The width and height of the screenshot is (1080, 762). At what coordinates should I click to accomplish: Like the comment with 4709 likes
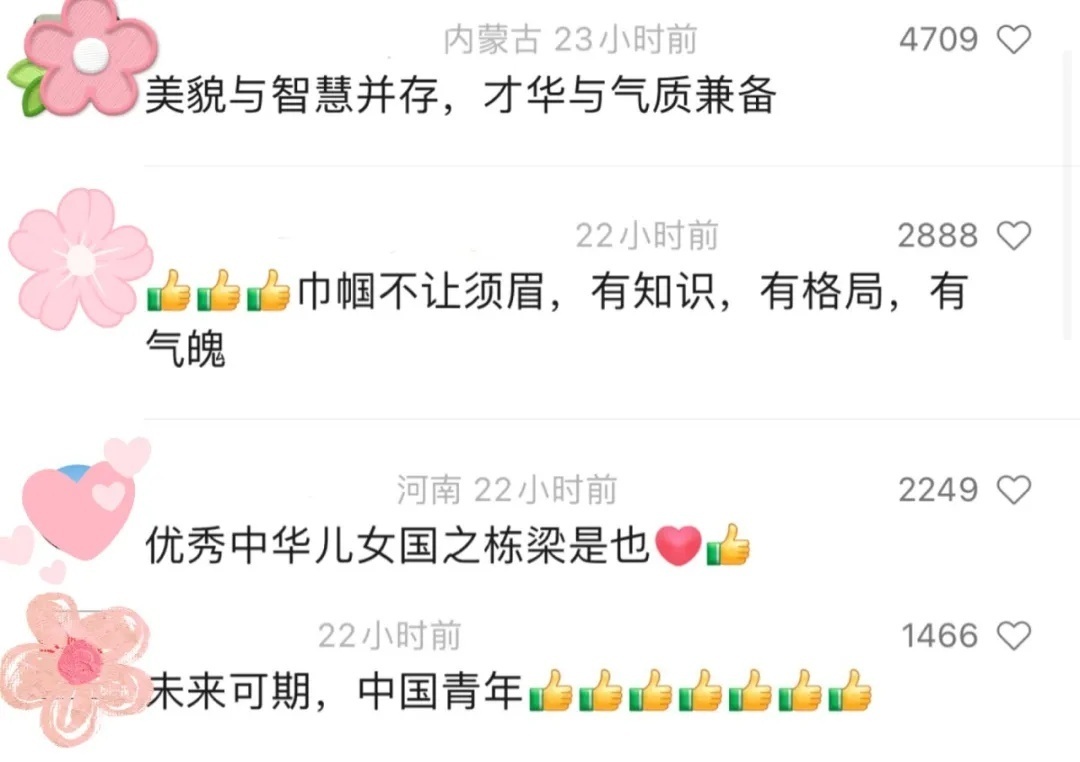[1014, 40]
